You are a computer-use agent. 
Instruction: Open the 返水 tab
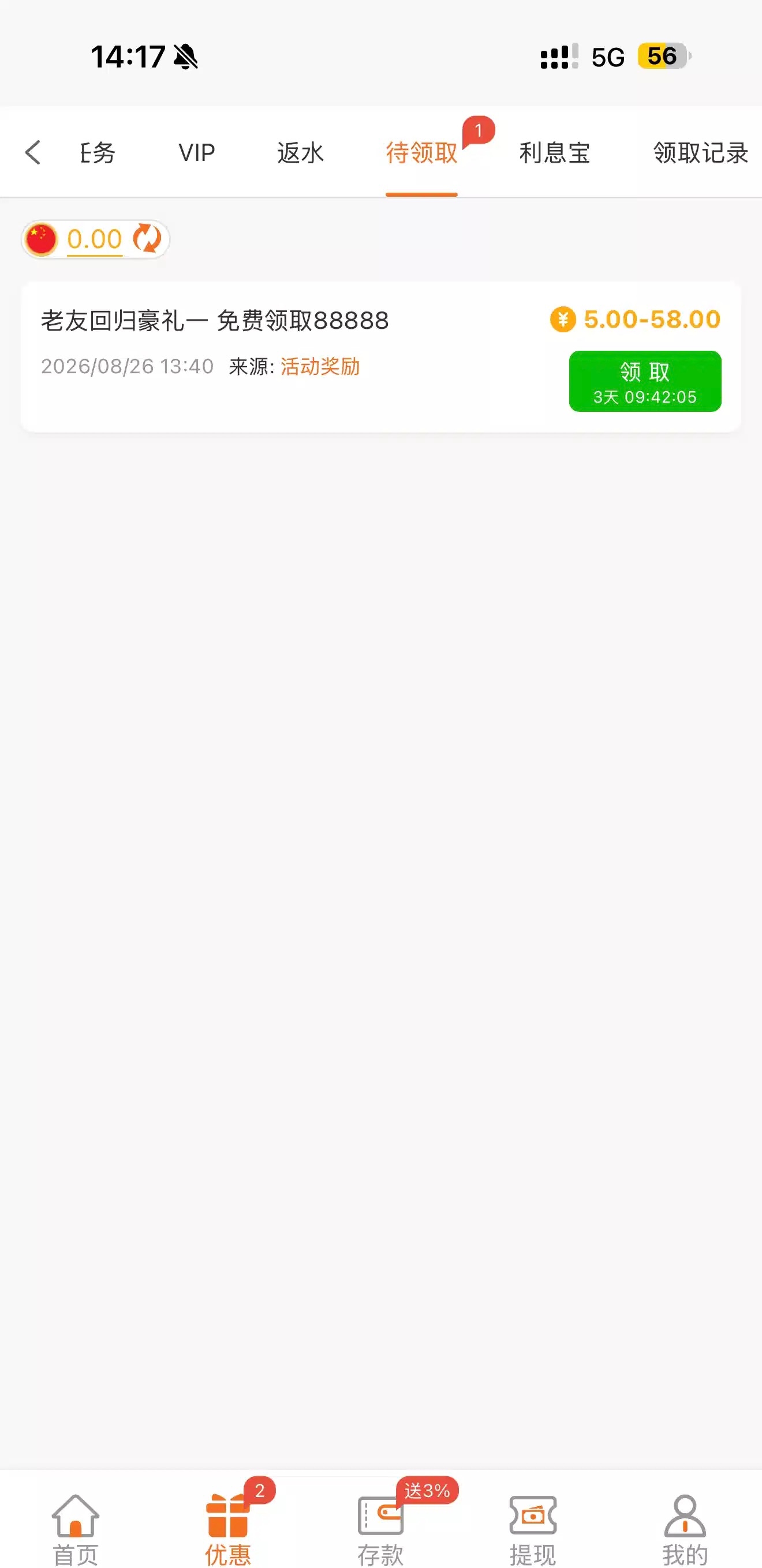point(300,152)
